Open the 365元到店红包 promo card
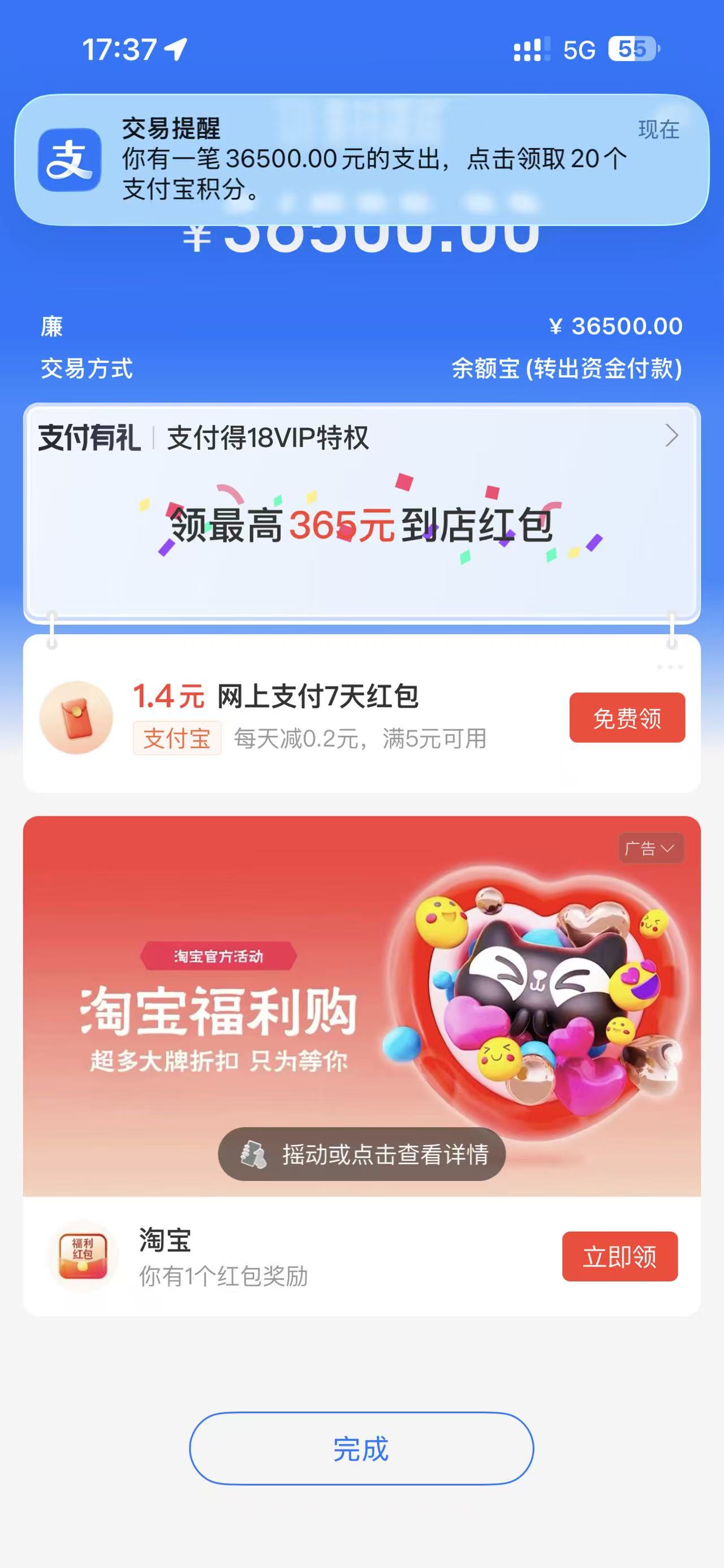 tap(361, 526)
